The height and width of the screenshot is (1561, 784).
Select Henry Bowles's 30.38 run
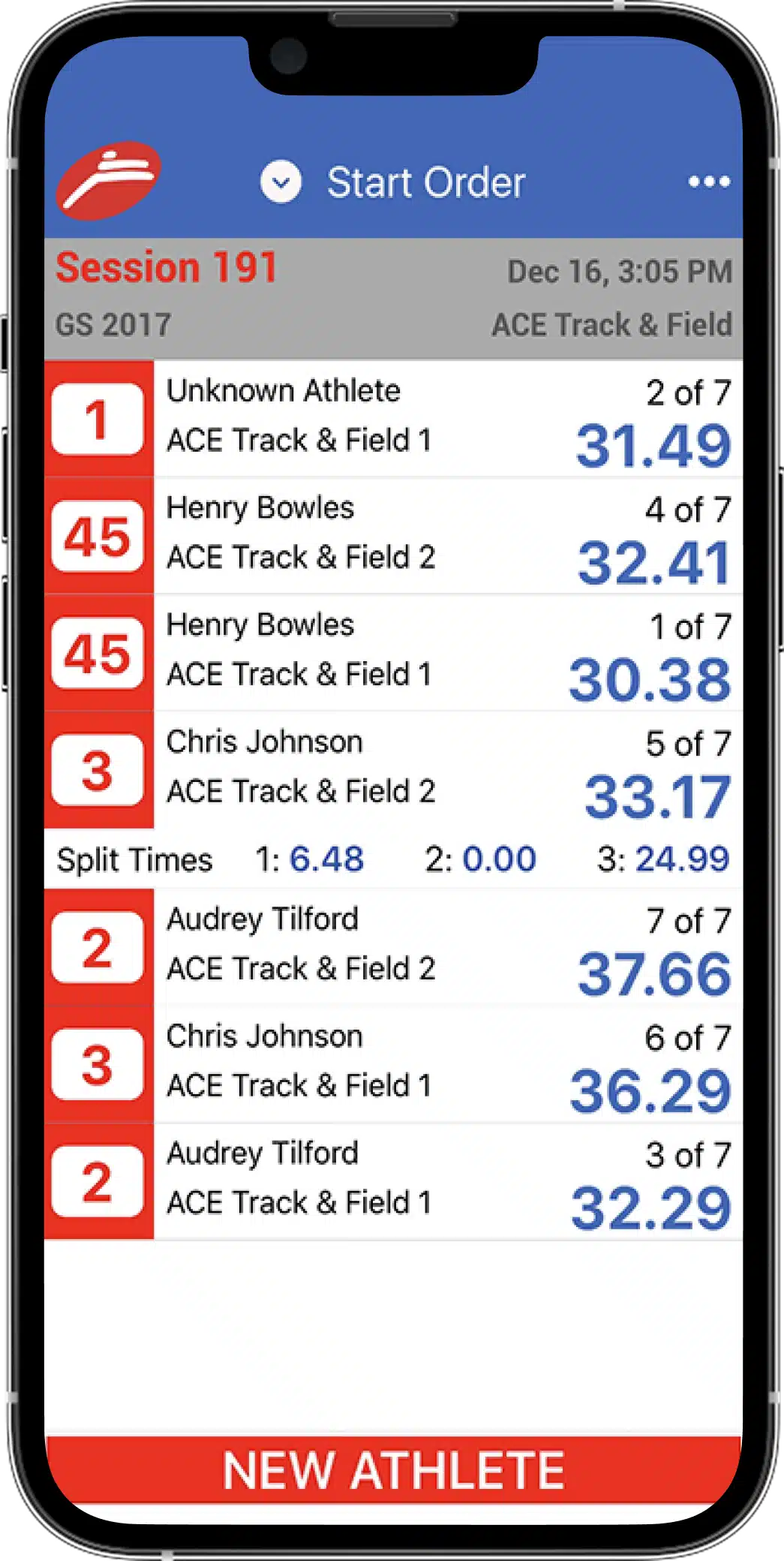pos(393,653)
